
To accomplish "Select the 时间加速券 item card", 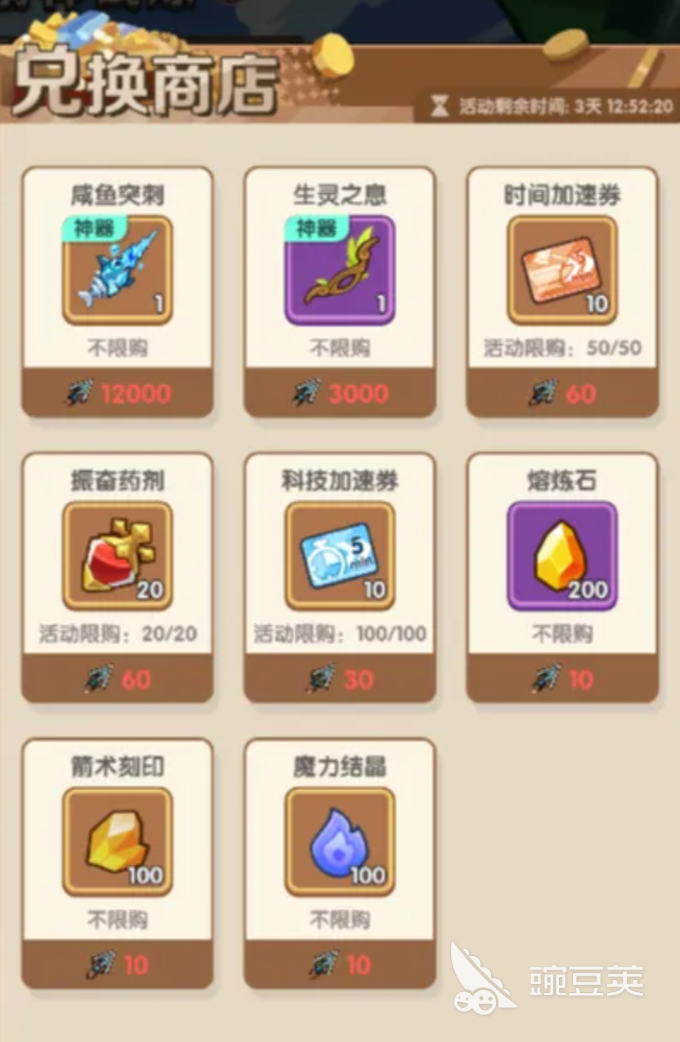I will tap(562, 270).
